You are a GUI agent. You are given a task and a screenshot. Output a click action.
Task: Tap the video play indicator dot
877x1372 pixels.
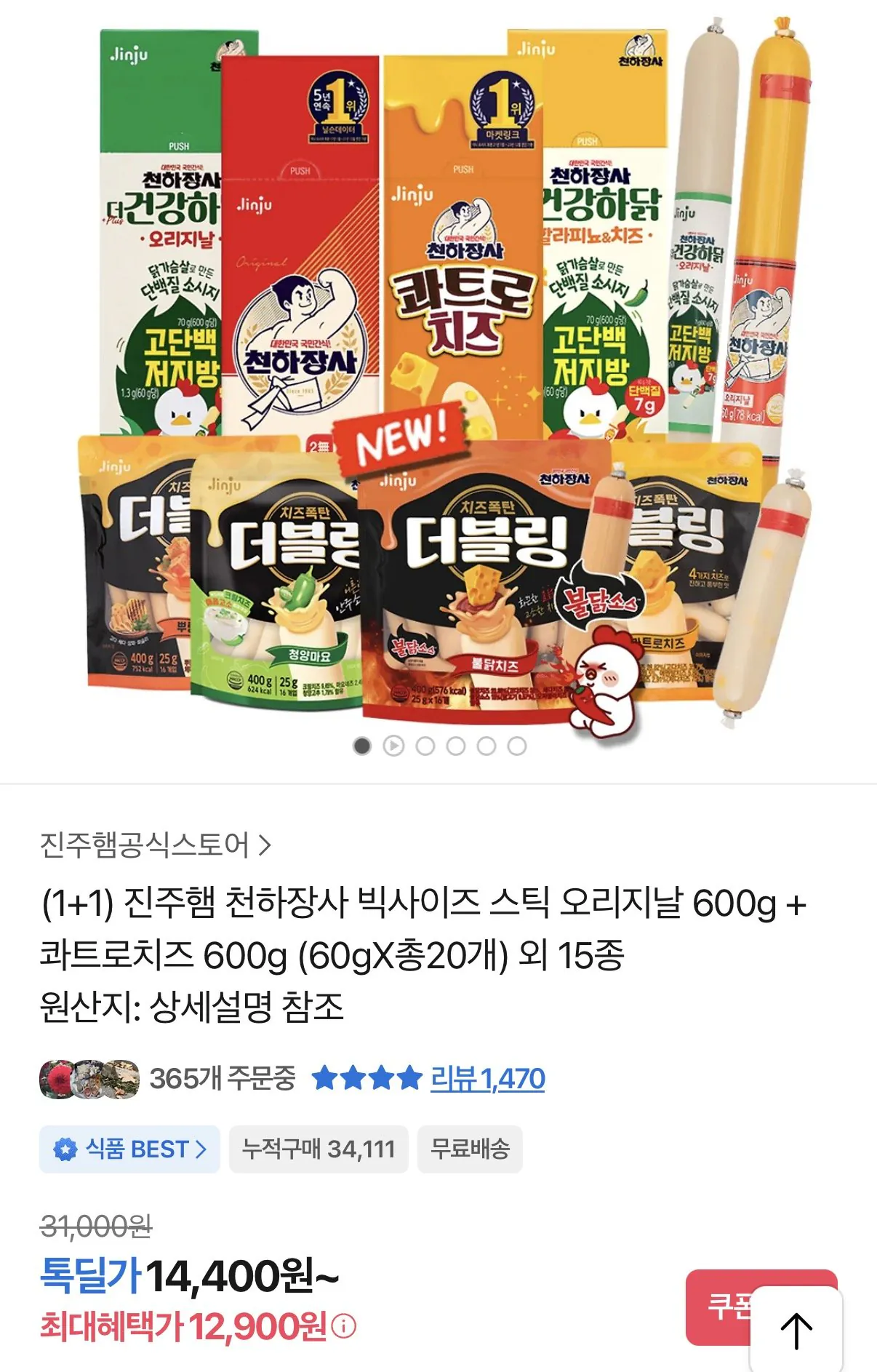(x=393, y=745)
